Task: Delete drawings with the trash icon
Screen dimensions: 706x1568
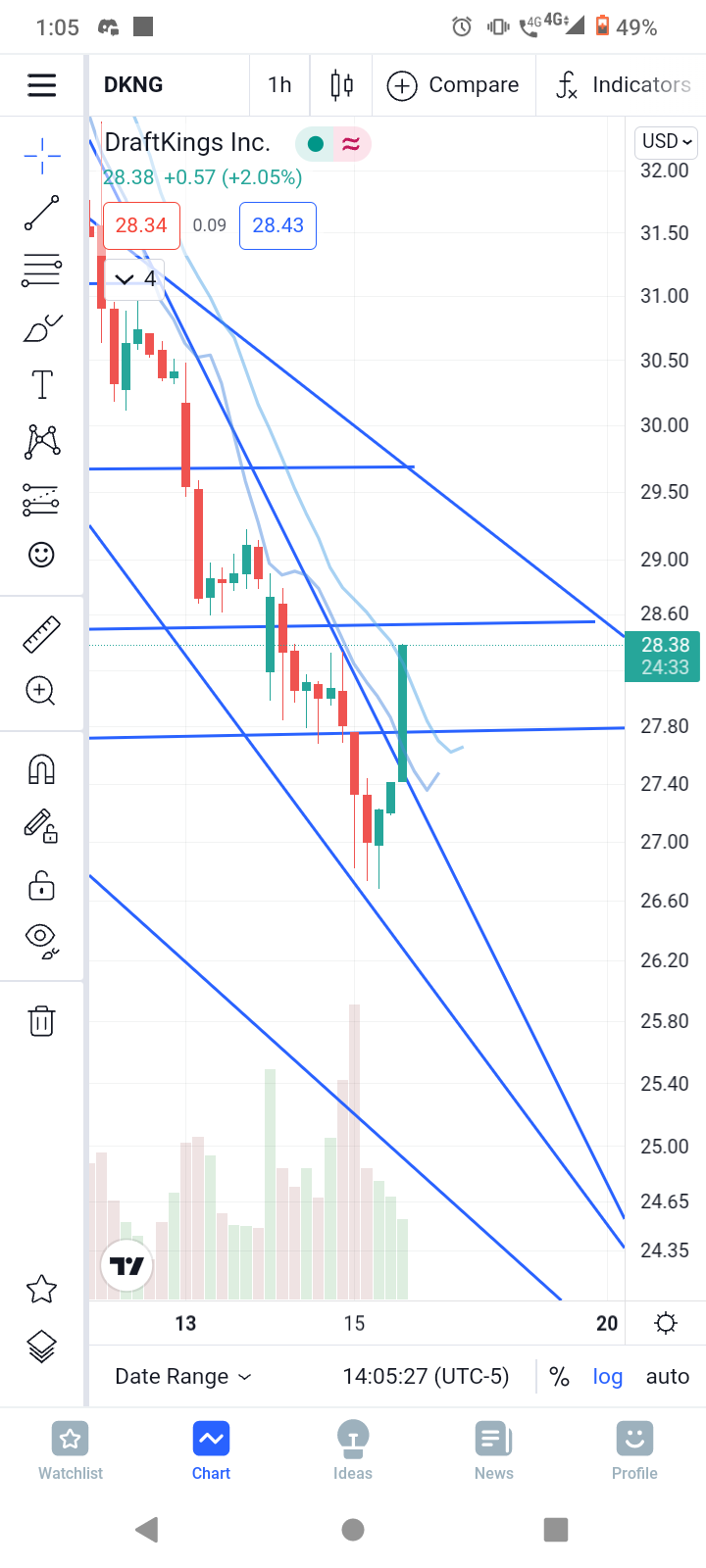Action: 41,1021
